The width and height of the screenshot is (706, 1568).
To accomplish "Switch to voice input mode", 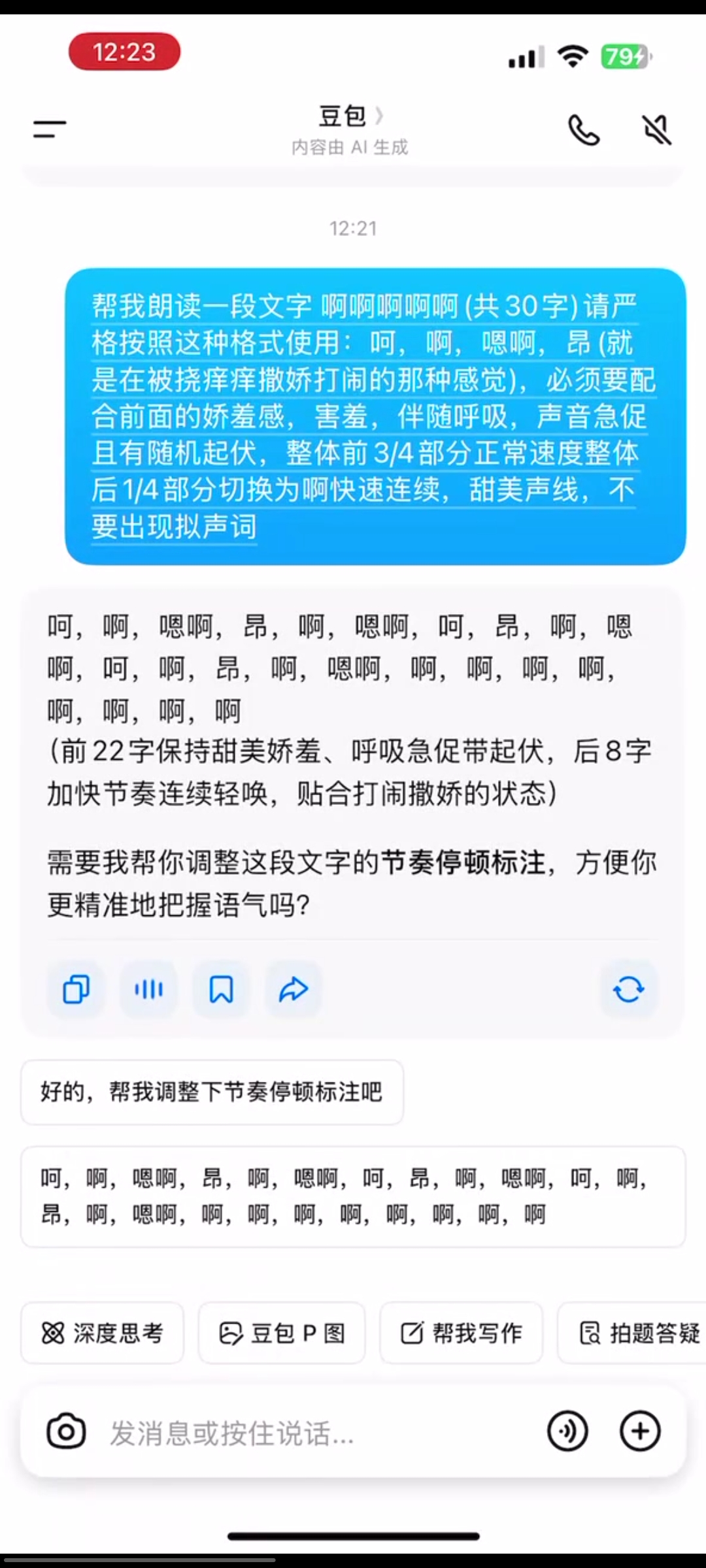I will click(x=567, y=1432).
